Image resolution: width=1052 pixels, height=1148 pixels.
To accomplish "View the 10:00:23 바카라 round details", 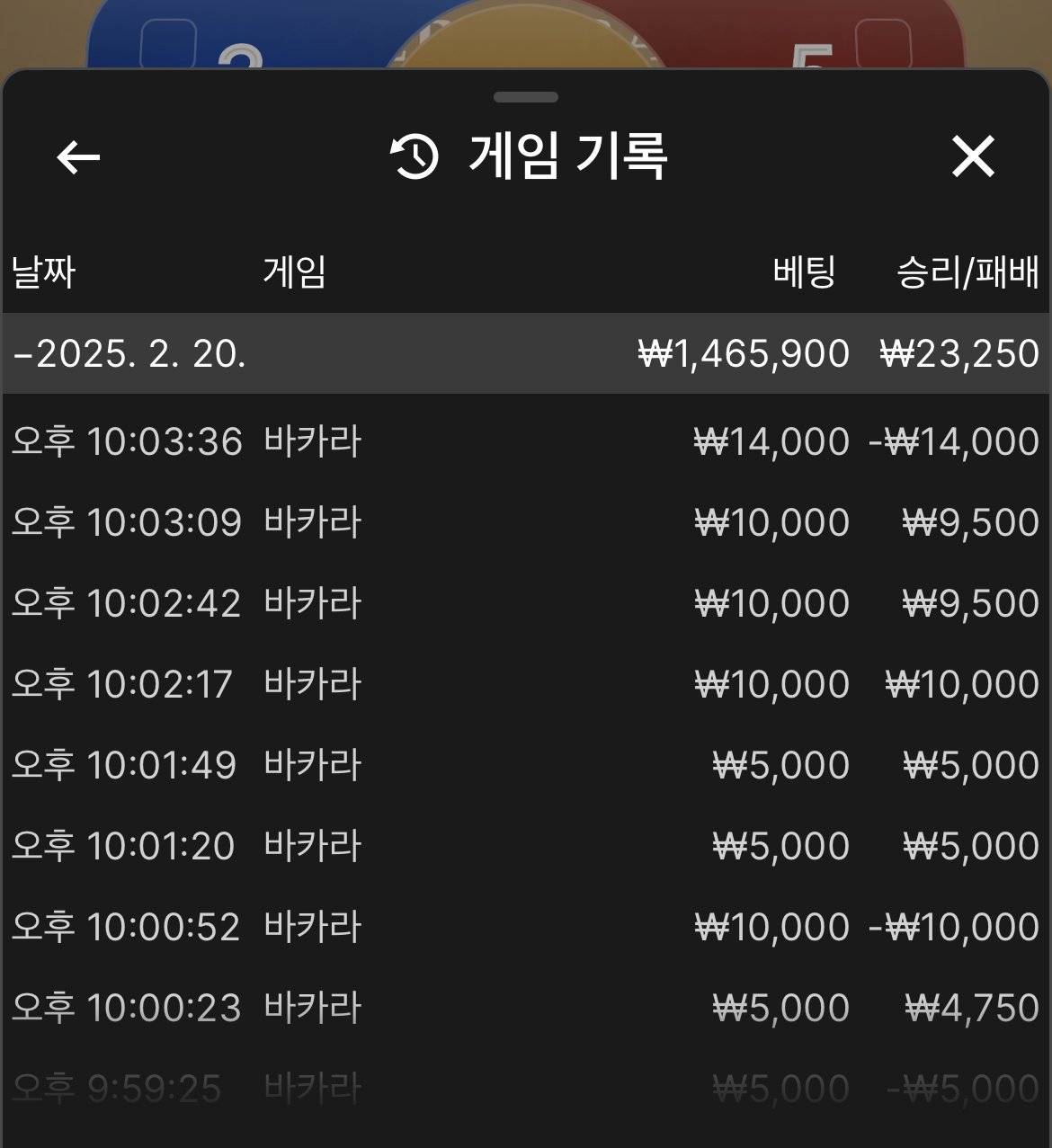I will [525, 1008].
